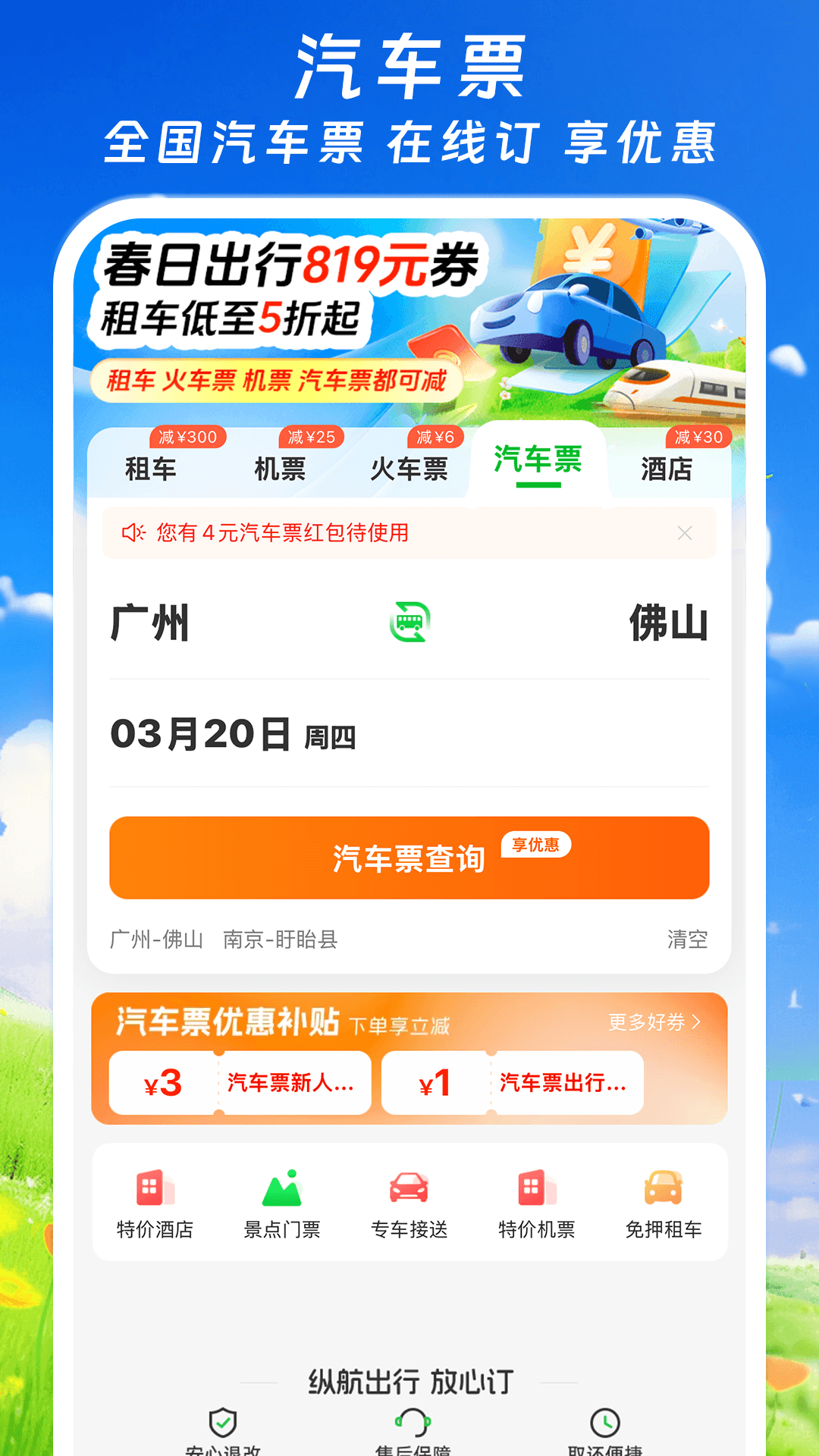Dismiss the 4元 red packet notice

(685, 533)
